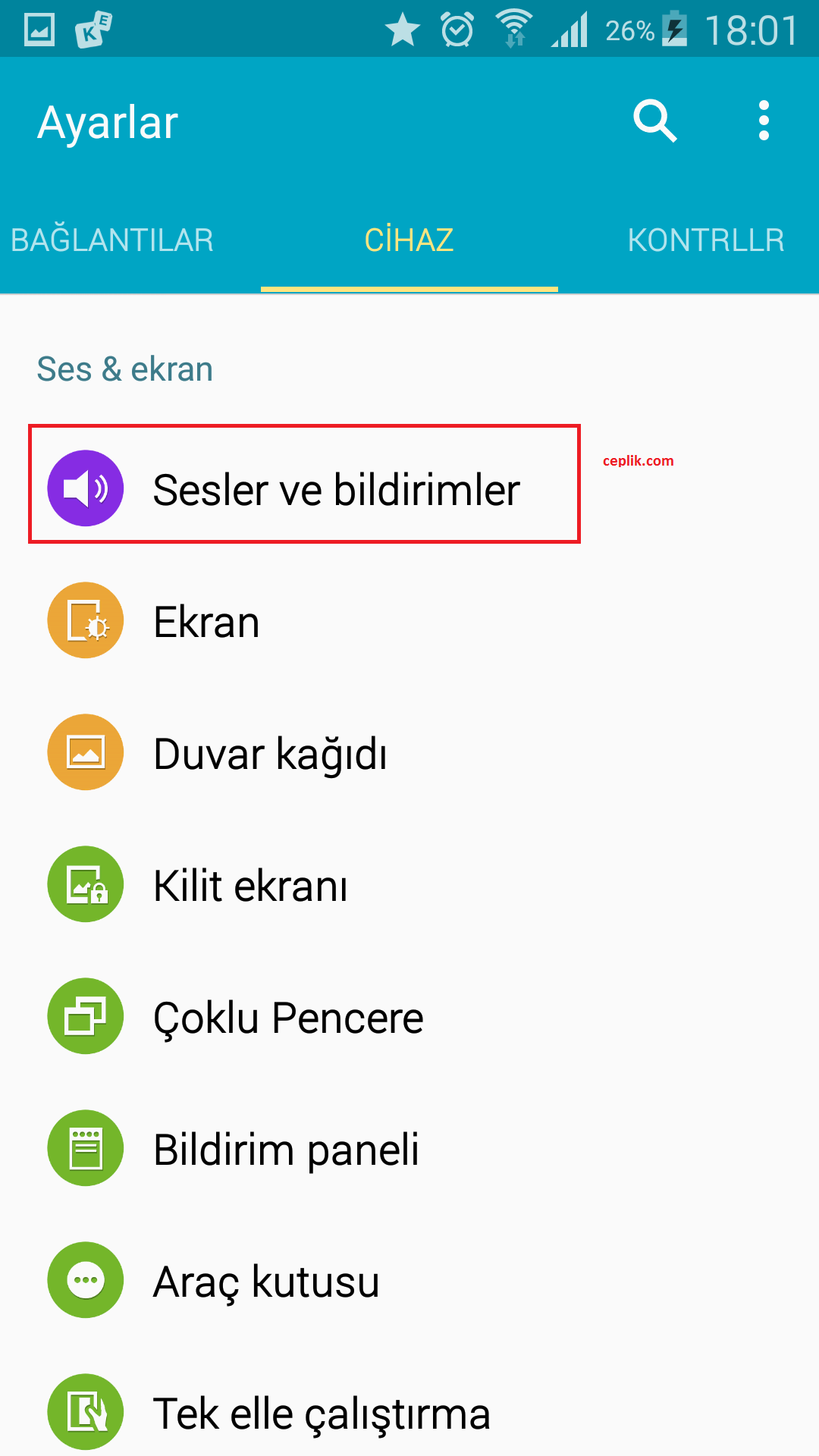Switch to the BAĞLANTILAR tab
The width and height of the screenshot is (819, 1456).
[112, 240]
